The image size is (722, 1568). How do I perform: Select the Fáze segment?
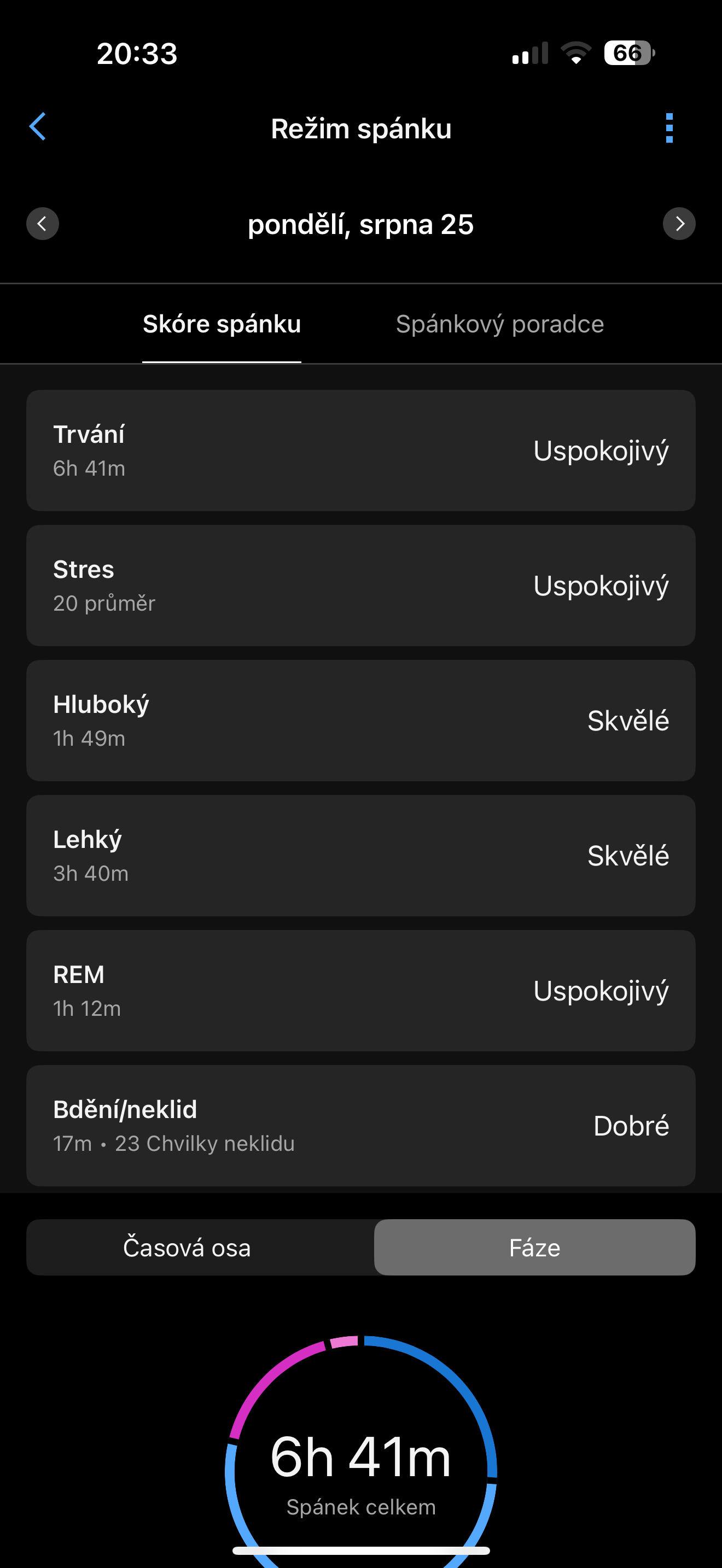(x=534, y=1247)
